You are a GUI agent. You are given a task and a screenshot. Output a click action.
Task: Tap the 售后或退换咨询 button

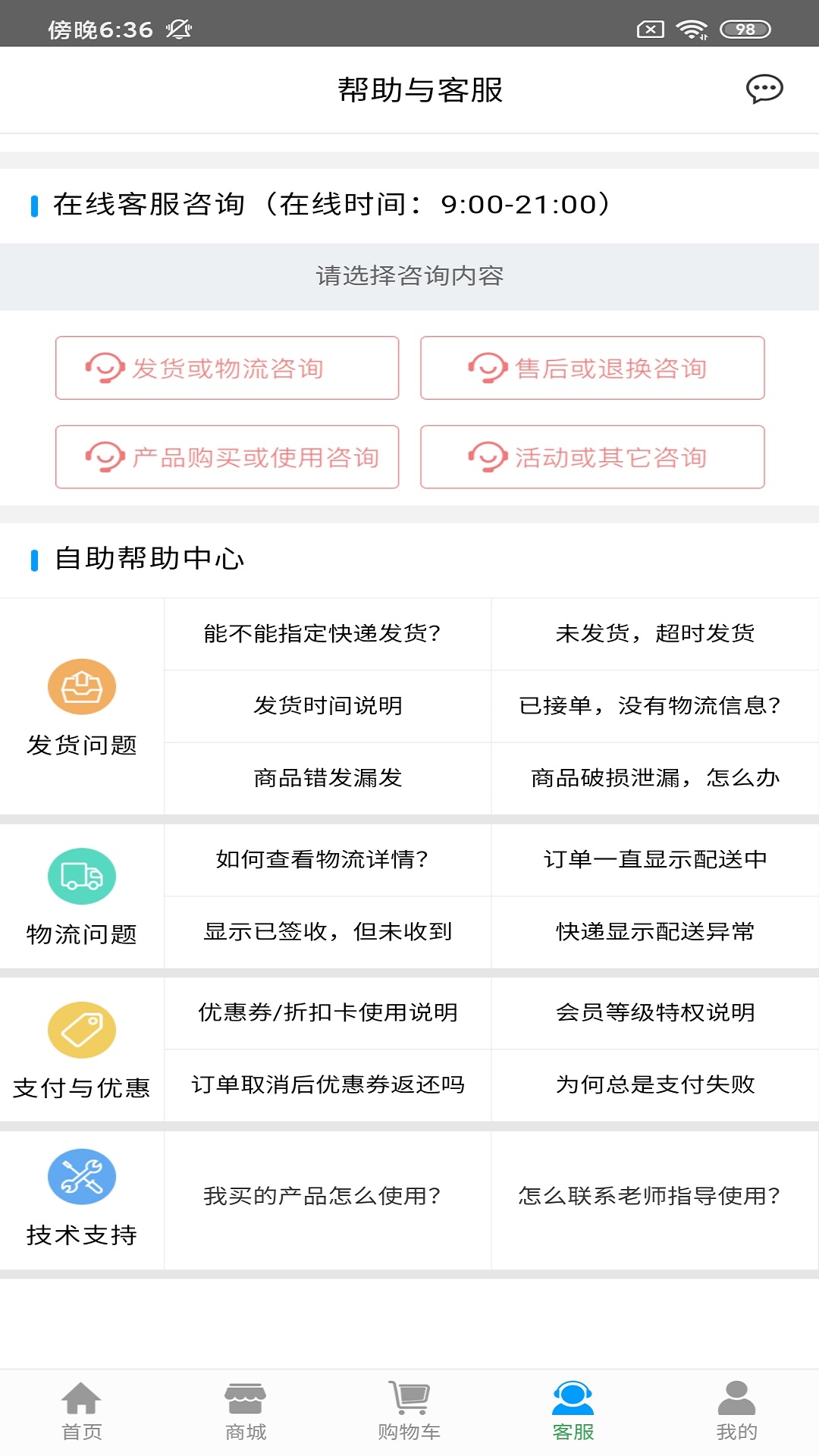click(x=591, y=369)
